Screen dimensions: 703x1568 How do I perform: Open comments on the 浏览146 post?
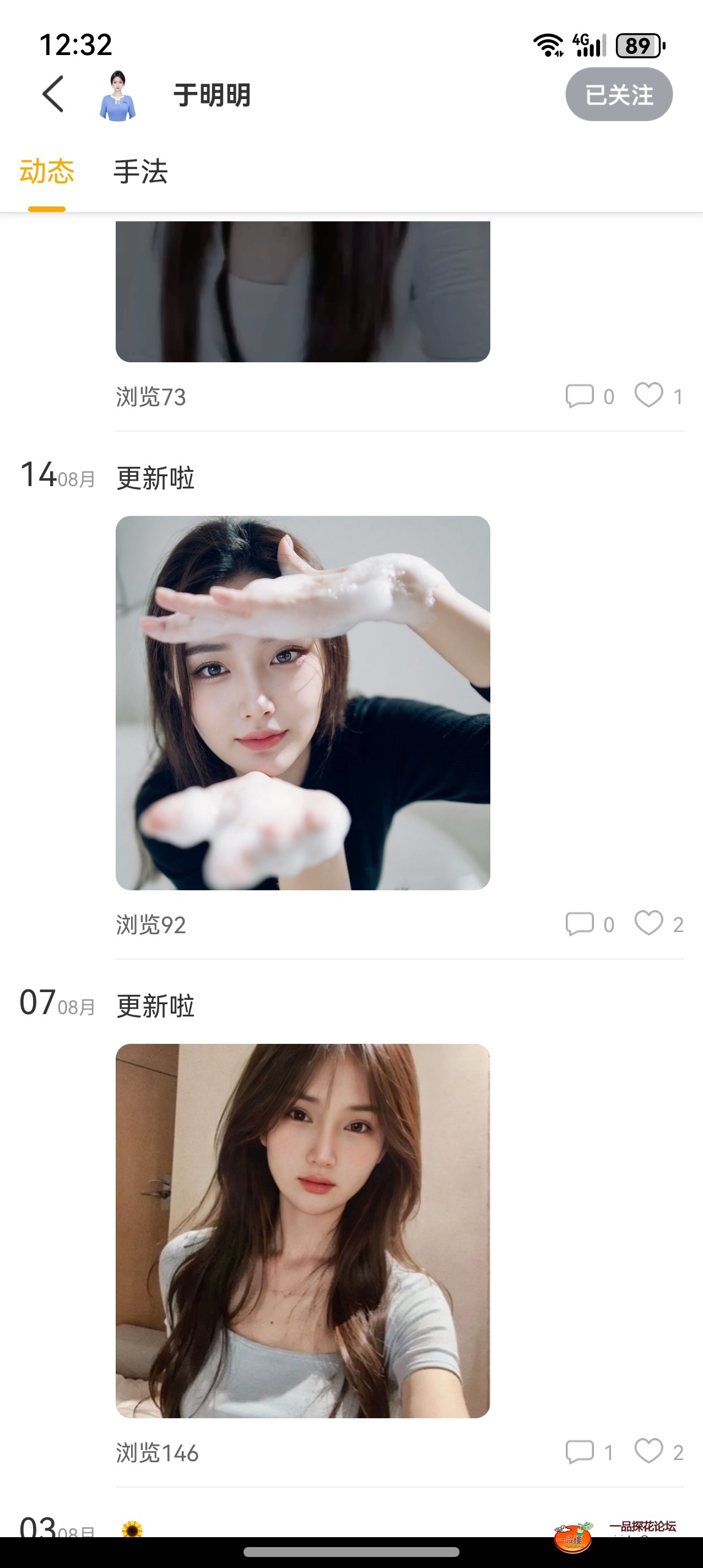(580, 1452)
